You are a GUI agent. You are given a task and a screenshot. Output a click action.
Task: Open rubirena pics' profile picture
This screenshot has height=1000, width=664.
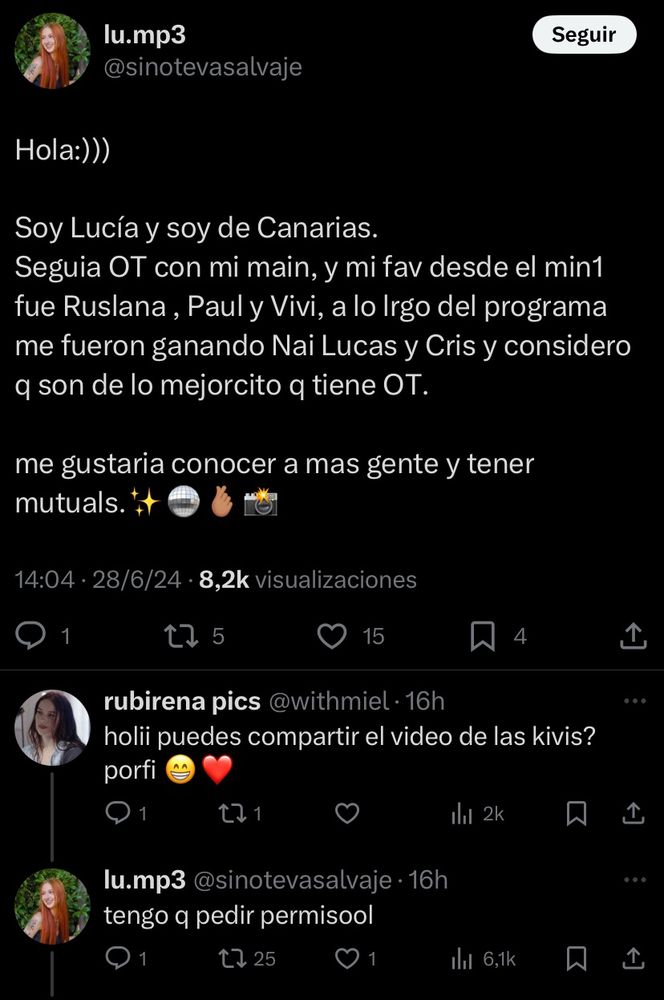click(x=52, y=728)
